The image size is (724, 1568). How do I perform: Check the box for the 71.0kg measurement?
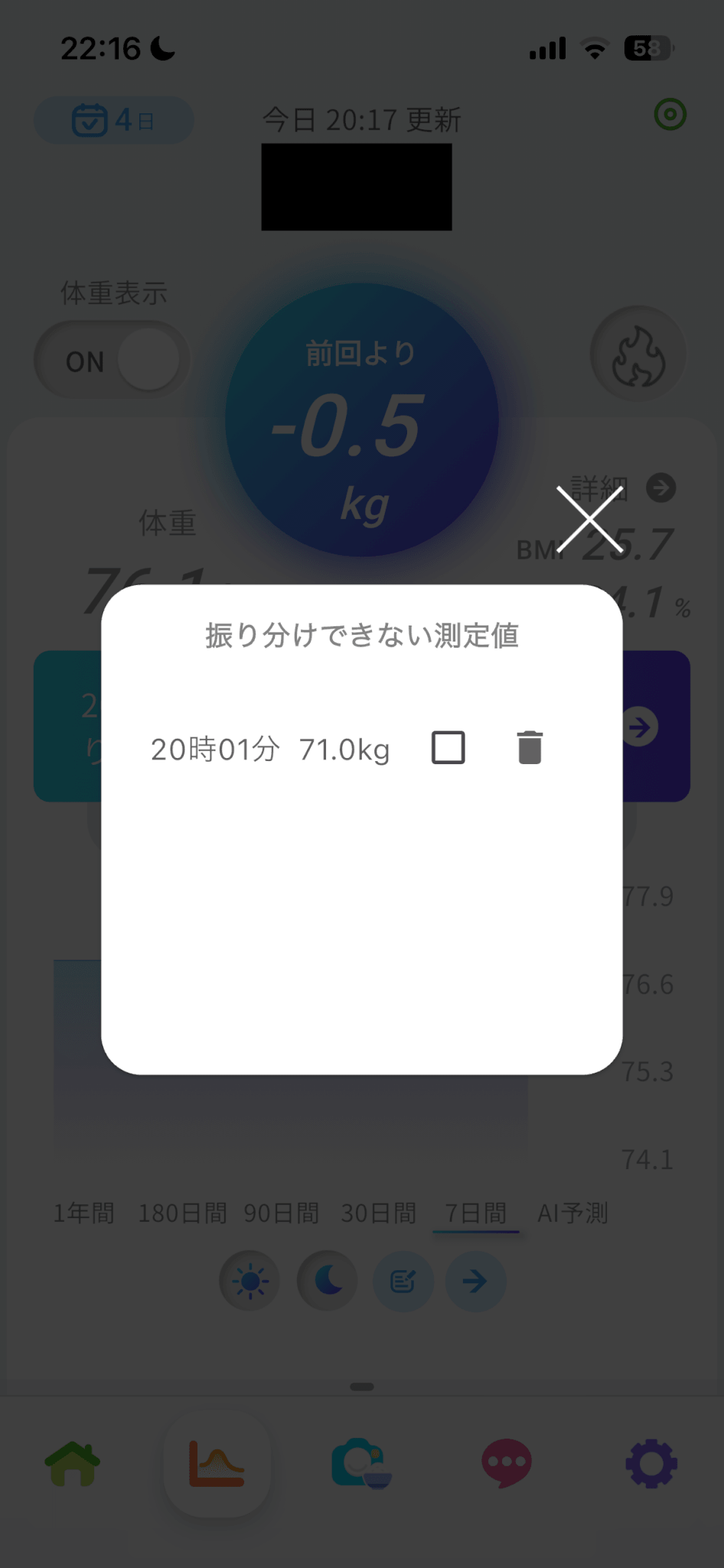pyautogui.click(x=448, y=747)
